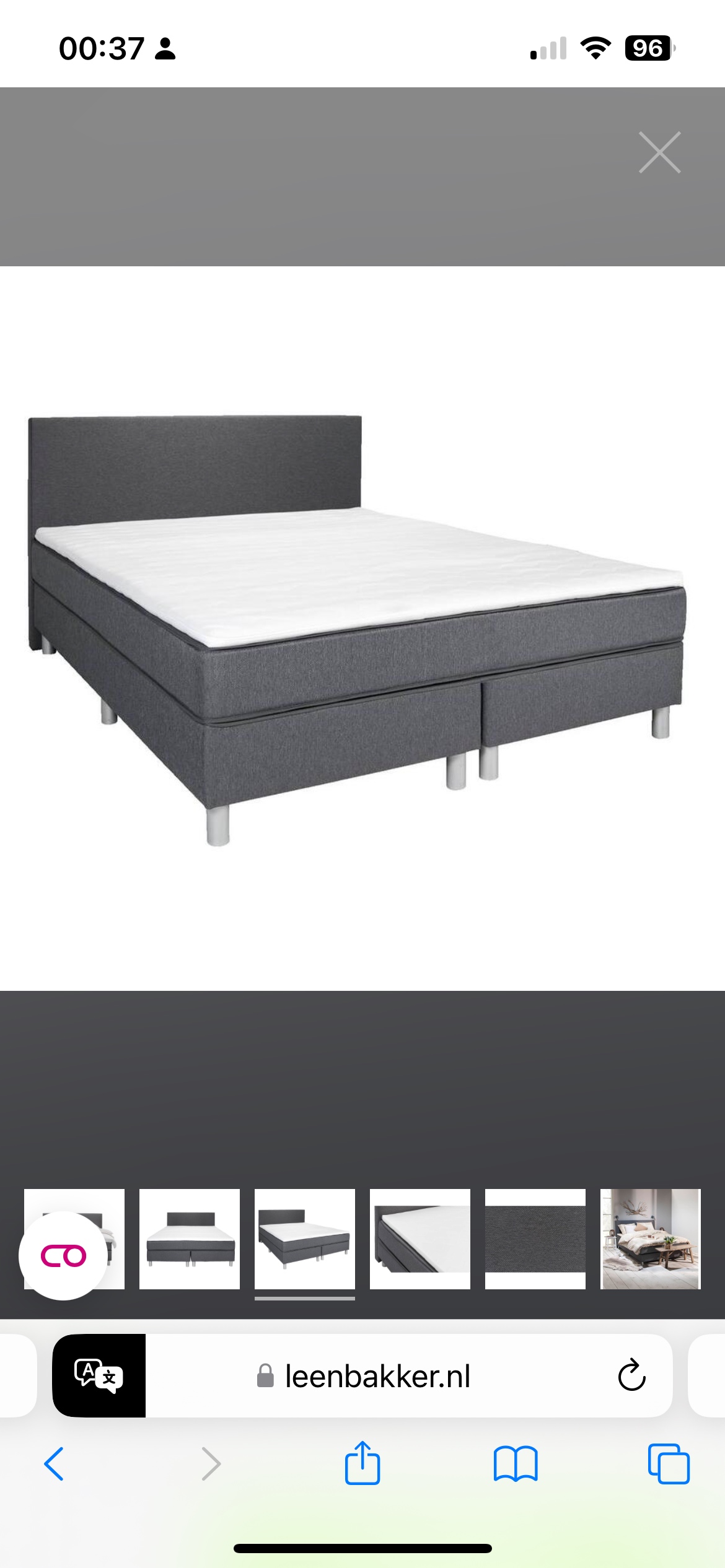
Task: Reload the current page
Action: [x=631, y=1376]
